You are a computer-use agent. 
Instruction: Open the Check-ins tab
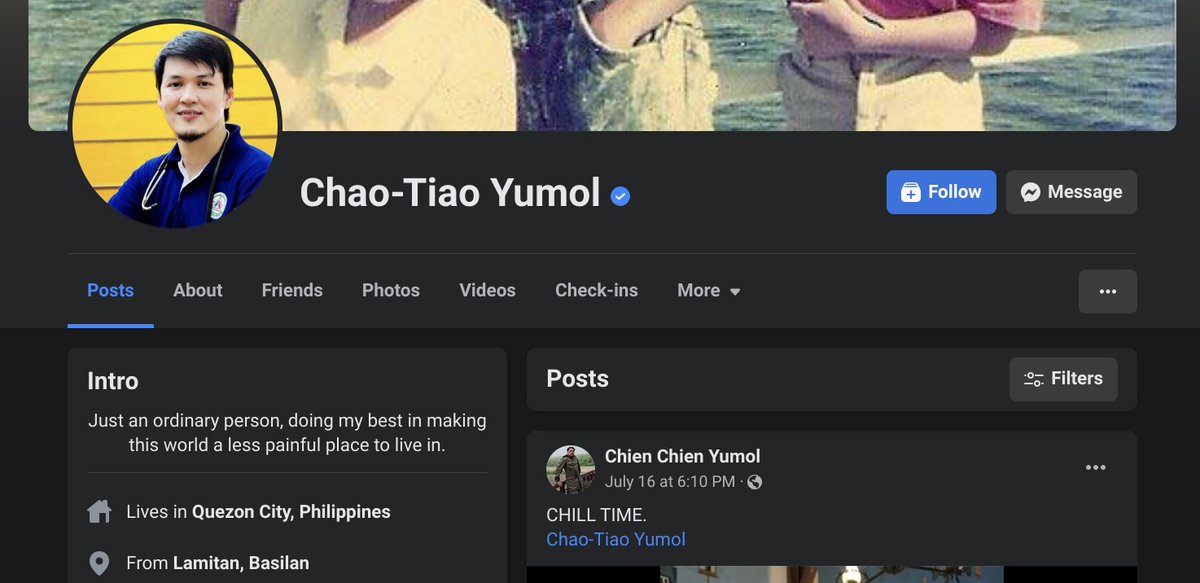596,290
